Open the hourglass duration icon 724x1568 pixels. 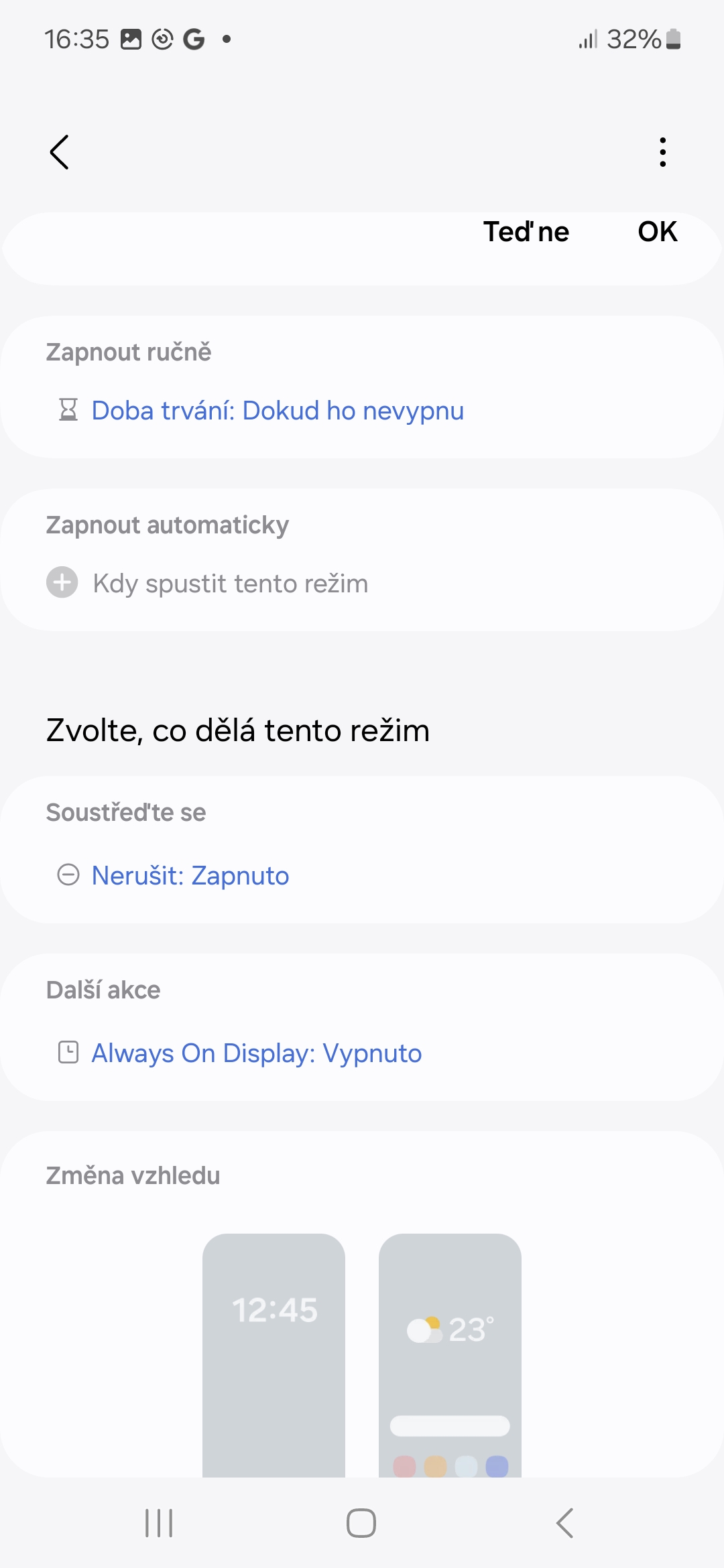(x=69, y=410)
